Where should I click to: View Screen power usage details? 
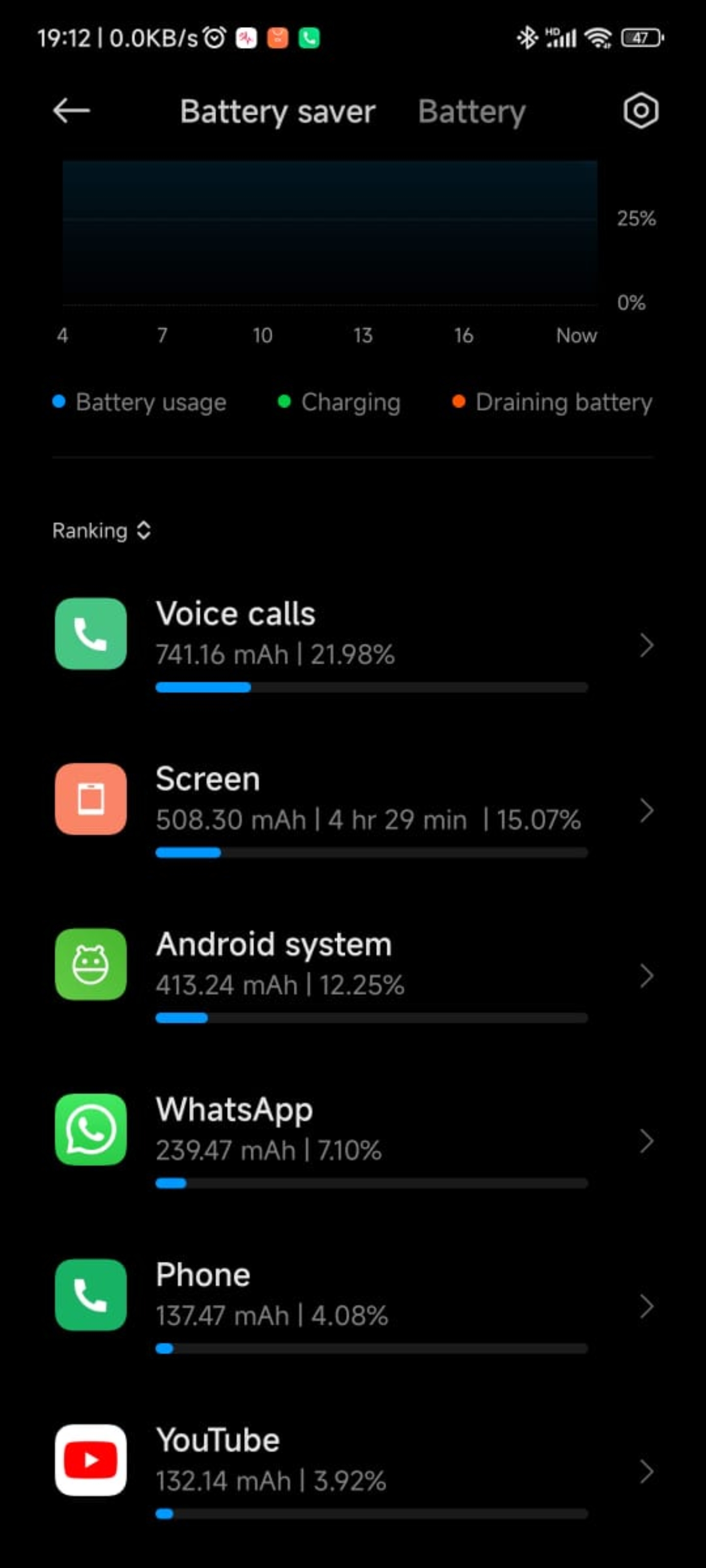353,810
